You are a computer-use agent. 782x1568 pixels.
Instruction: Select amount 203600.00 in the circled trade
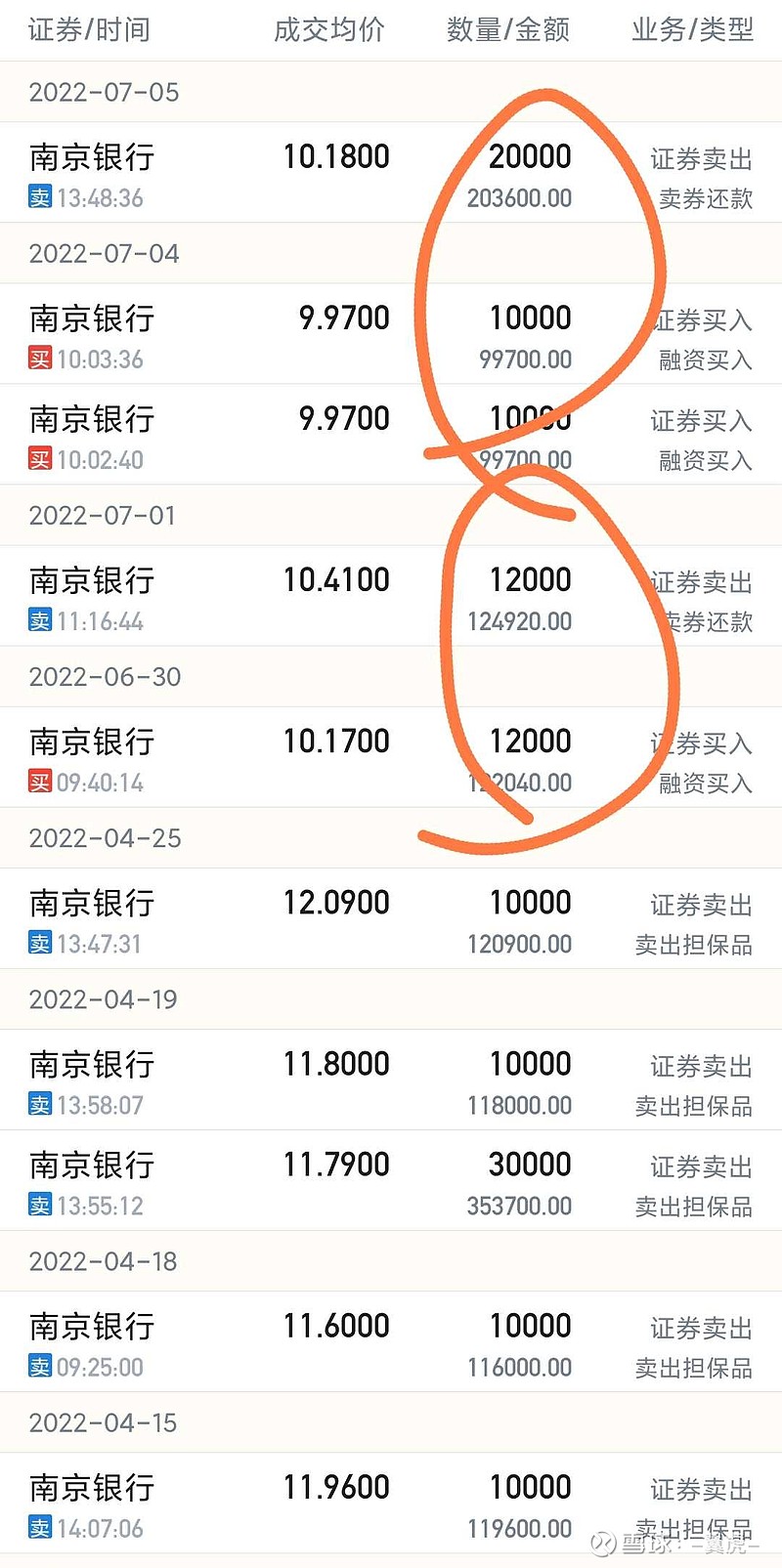(520, 198)
